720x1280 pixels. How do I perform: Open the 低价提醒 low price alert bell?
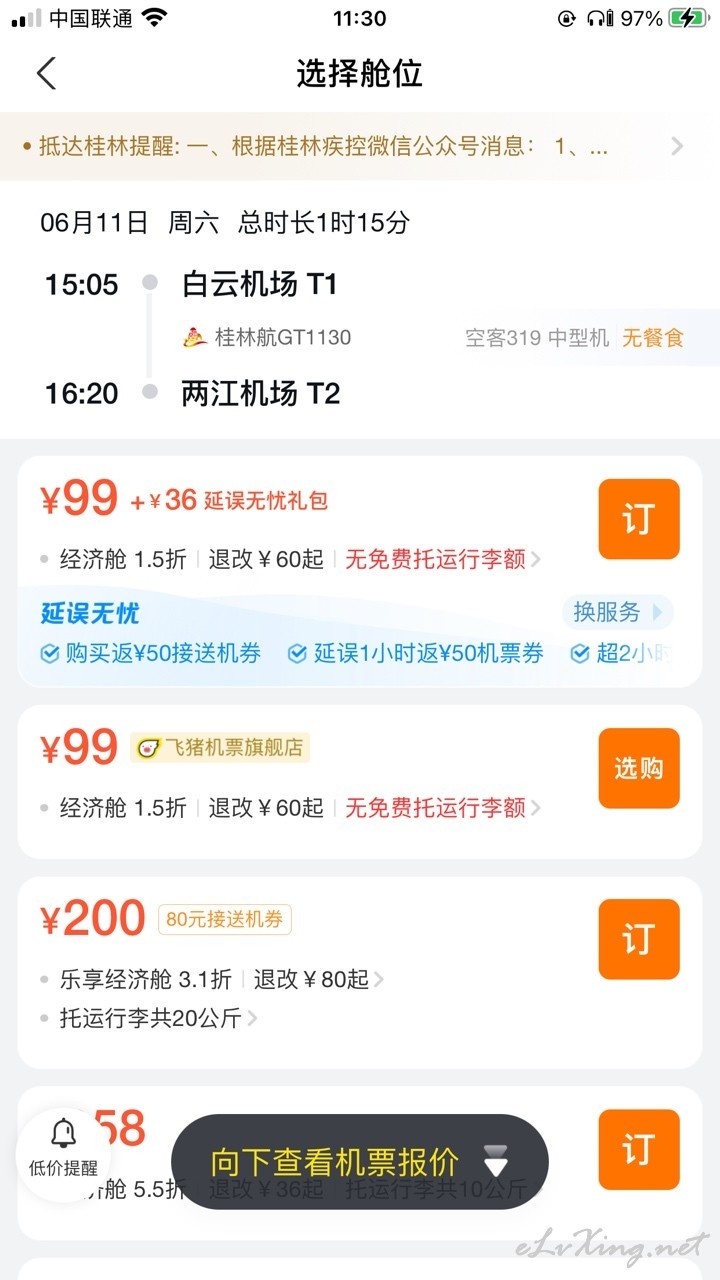pyautogui.click(x=63, y=1148)
